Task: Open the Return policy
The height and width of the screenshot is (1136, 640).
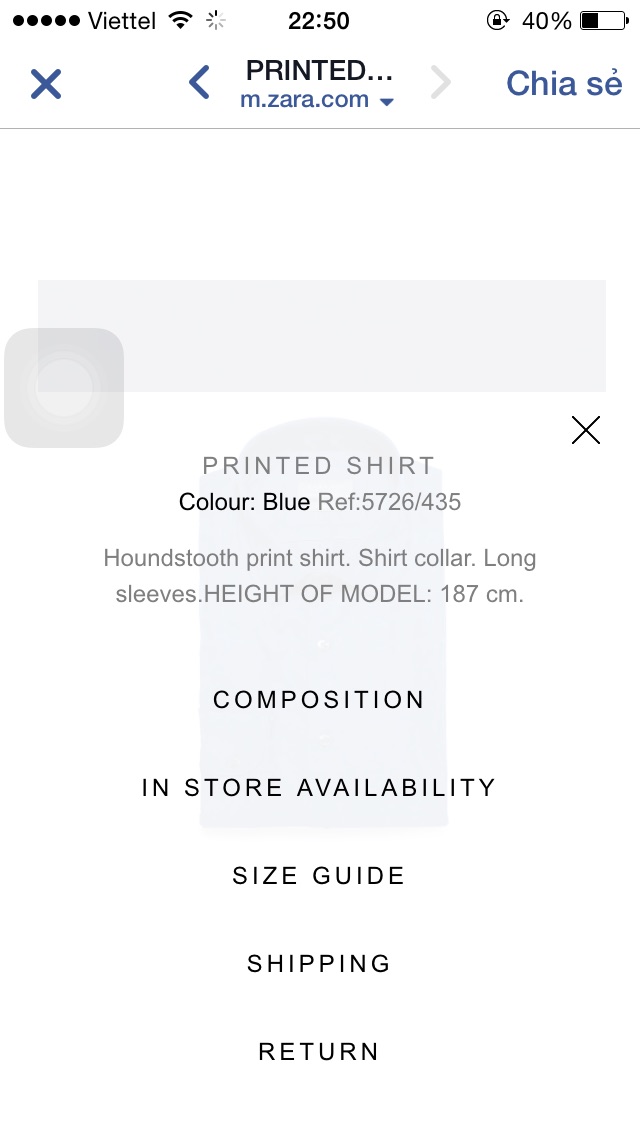Action: [319, 1051]
